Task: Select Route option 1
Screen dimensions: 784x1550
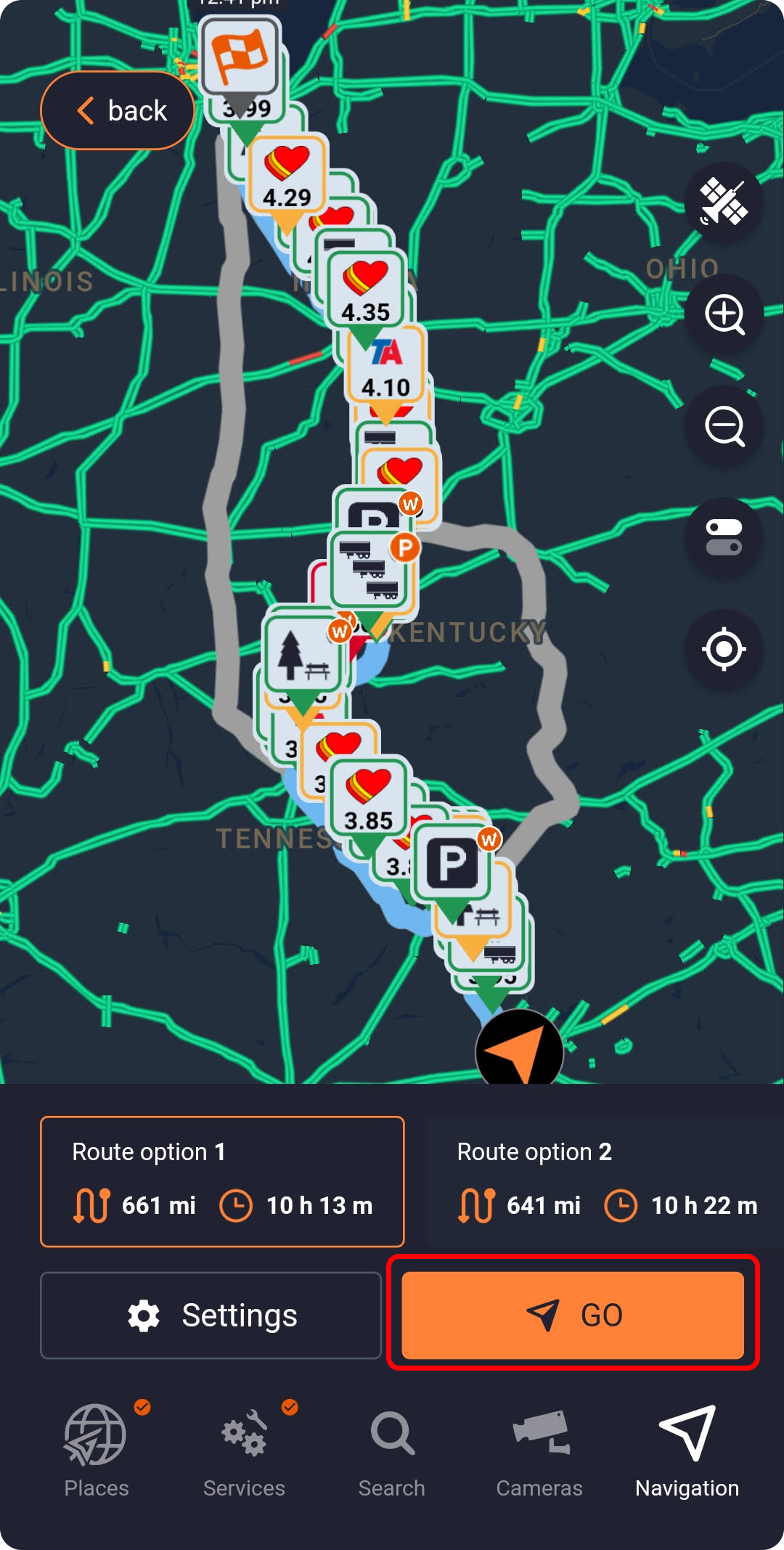Action: (x=222, y=1181)
